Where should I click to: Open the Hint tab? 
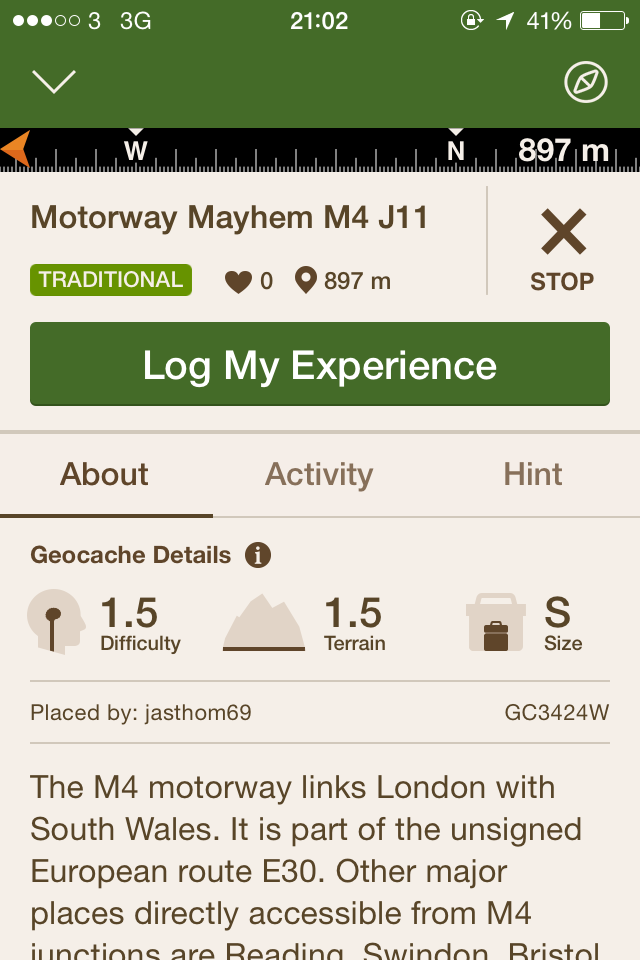pyautogui.click(x=532, y=474)
